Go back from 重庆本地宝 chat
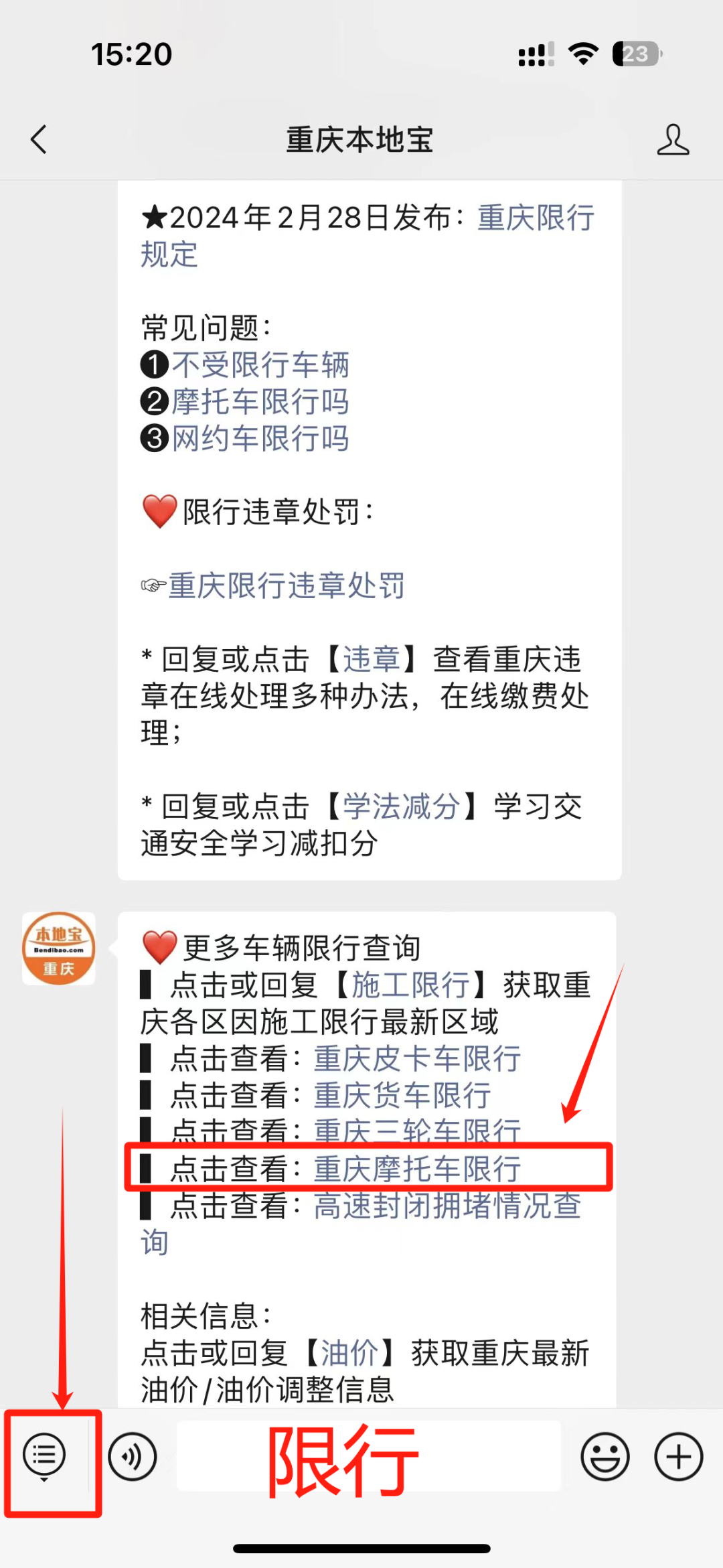 click(x=39, y=140)
